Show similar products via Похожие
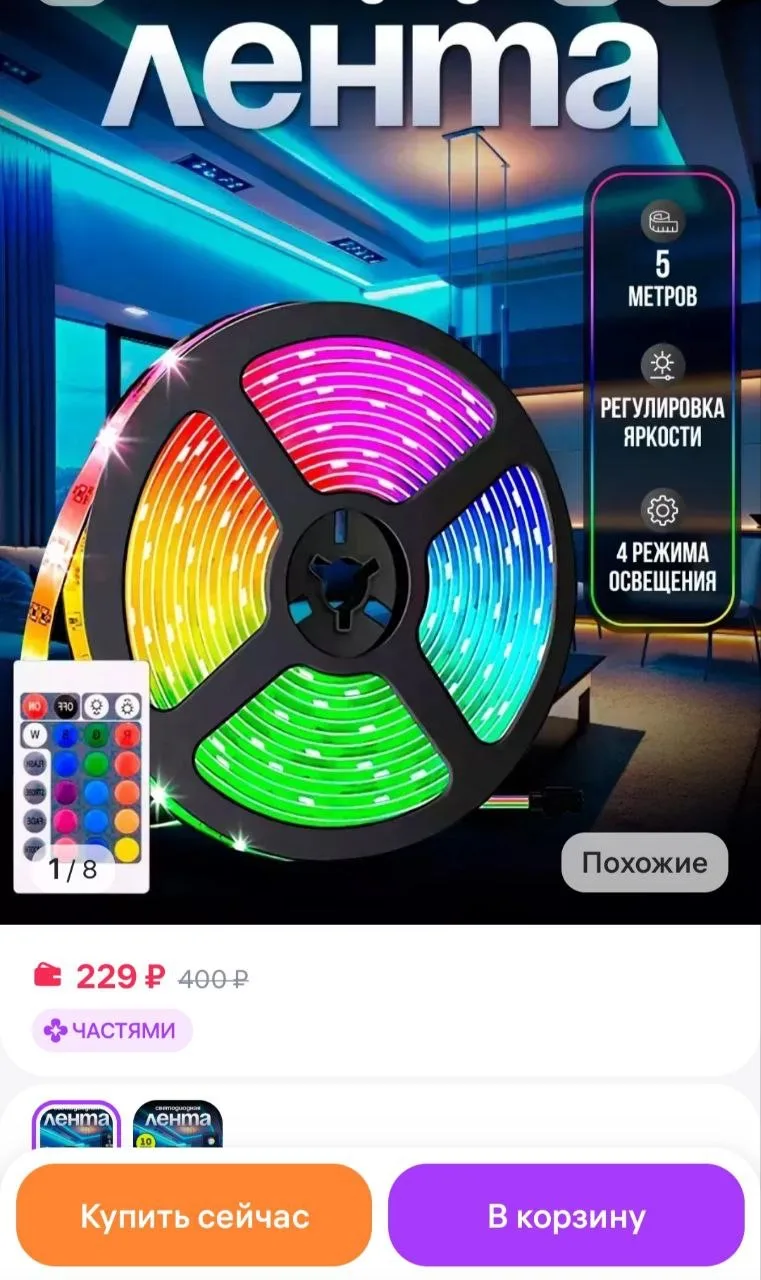The image size is (761, 1280). point(644,862)
